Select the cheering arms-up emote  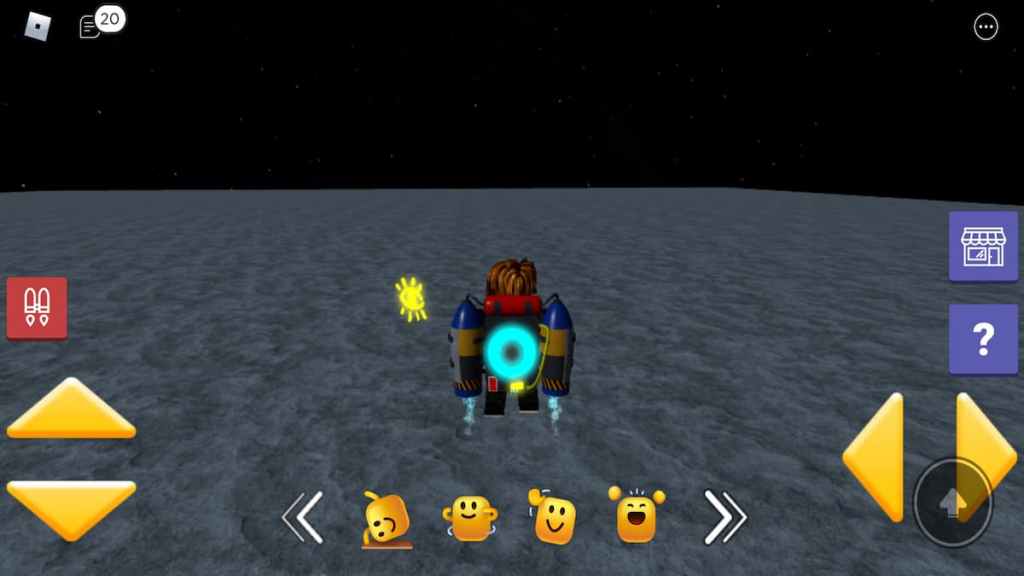coord(636,516)
